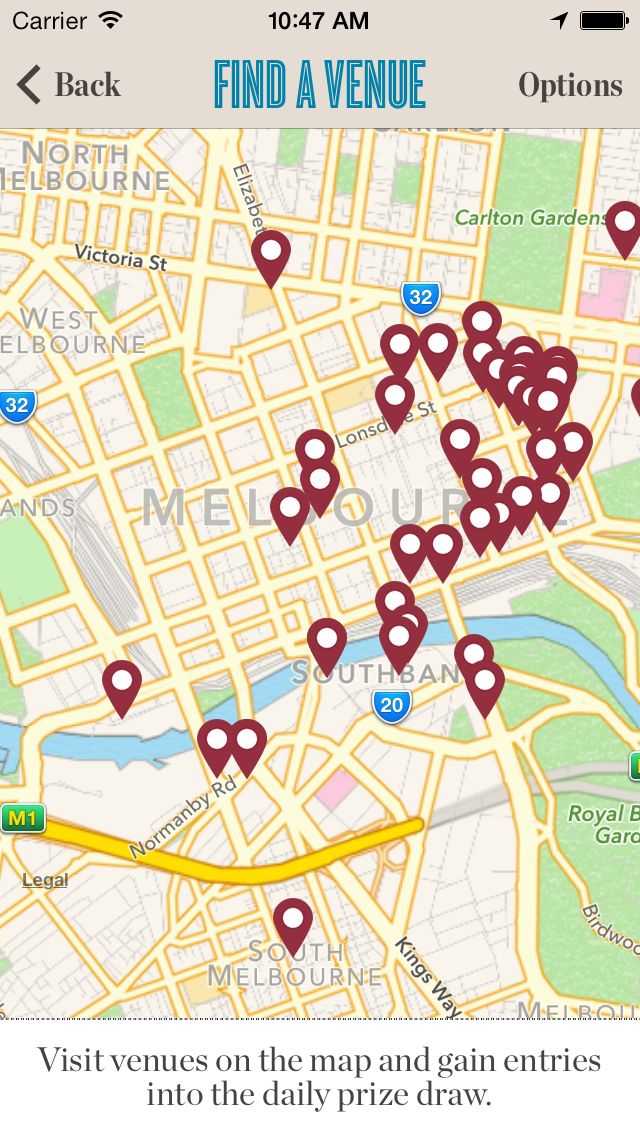The height and width of the screenshot is (1136, 640).
Task: Select the pin on Lonsdale St
Action: [x=395, y=398]
